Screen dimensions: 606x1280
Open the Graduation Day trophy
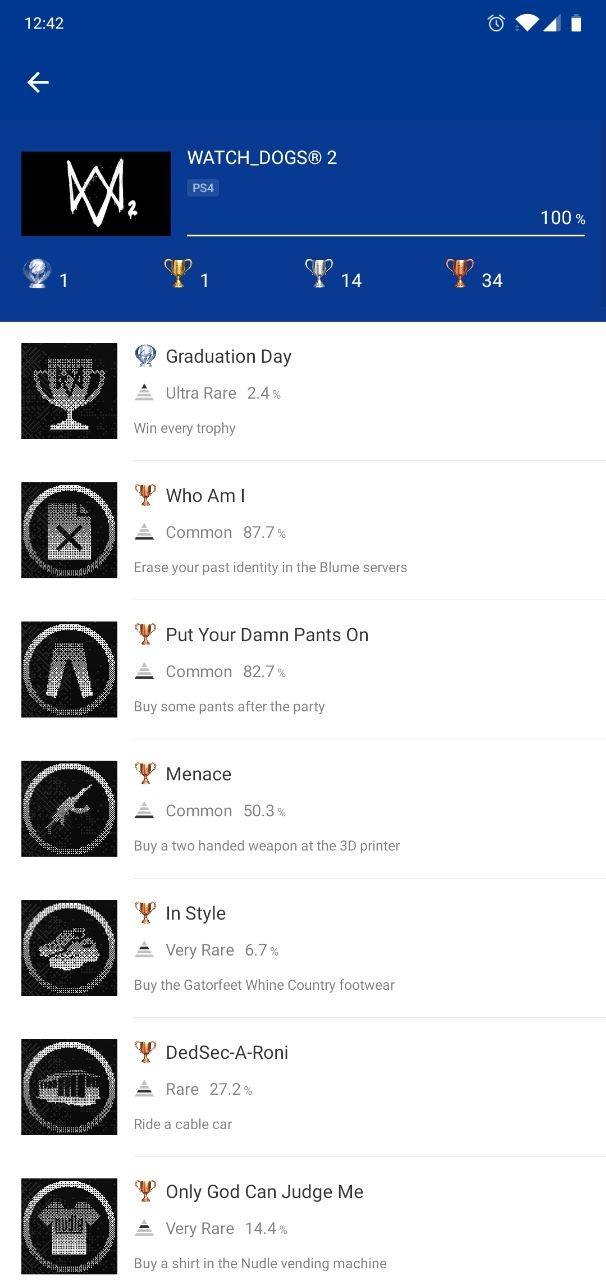[x=303, y=391]
